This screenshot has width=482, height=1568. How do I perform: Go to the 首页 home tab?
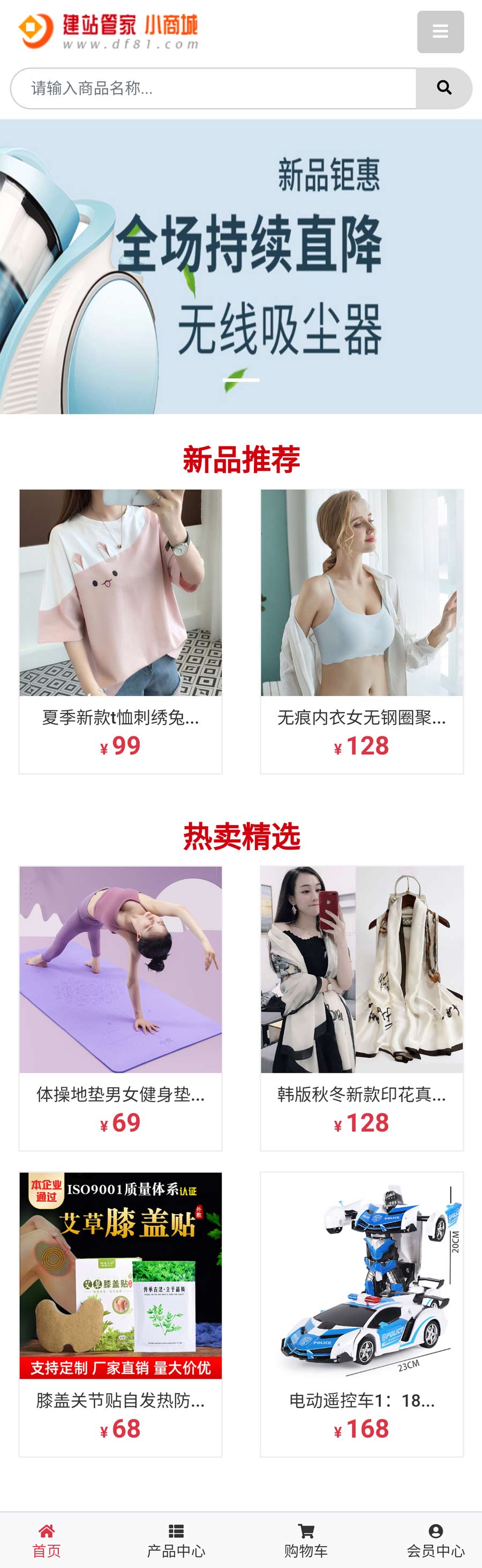coord(47,1541)
